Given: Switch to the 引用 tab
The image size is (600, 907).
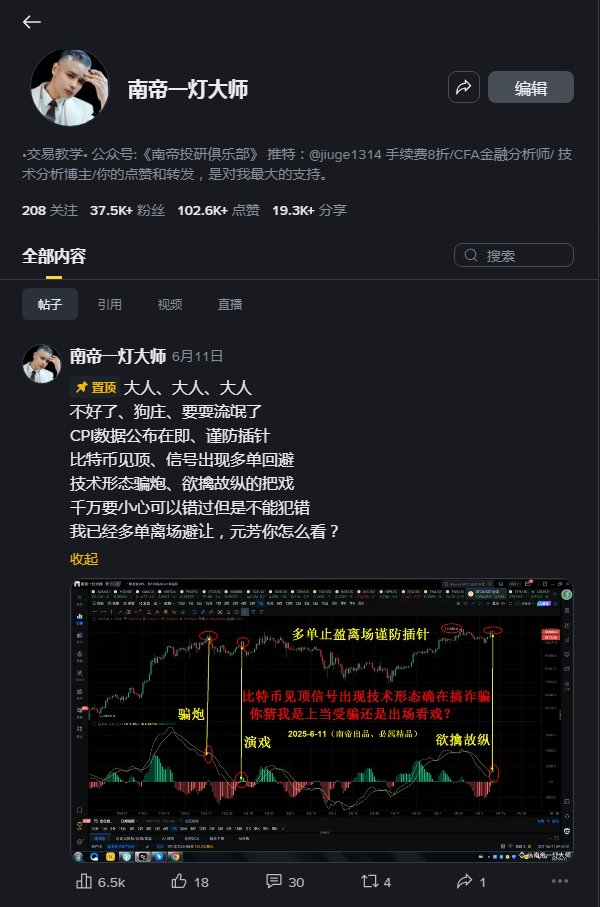Looking at the screenshot, I should tap(110, 304).
